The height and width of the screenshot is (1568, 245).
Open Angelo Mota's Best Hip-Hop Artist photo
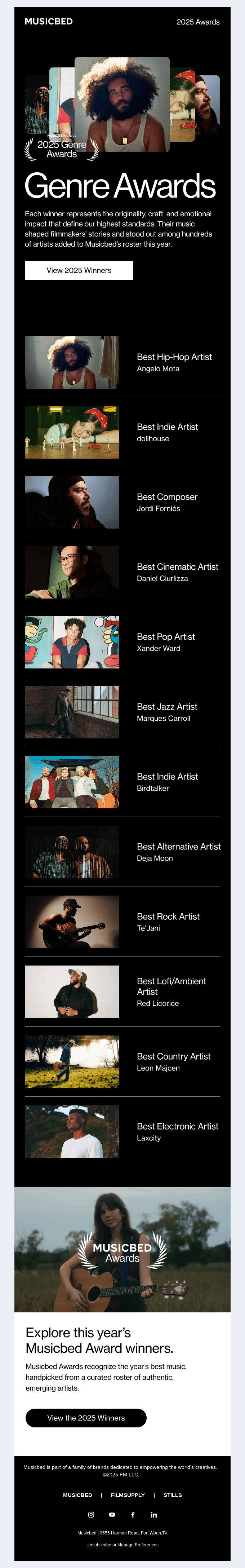72,362
